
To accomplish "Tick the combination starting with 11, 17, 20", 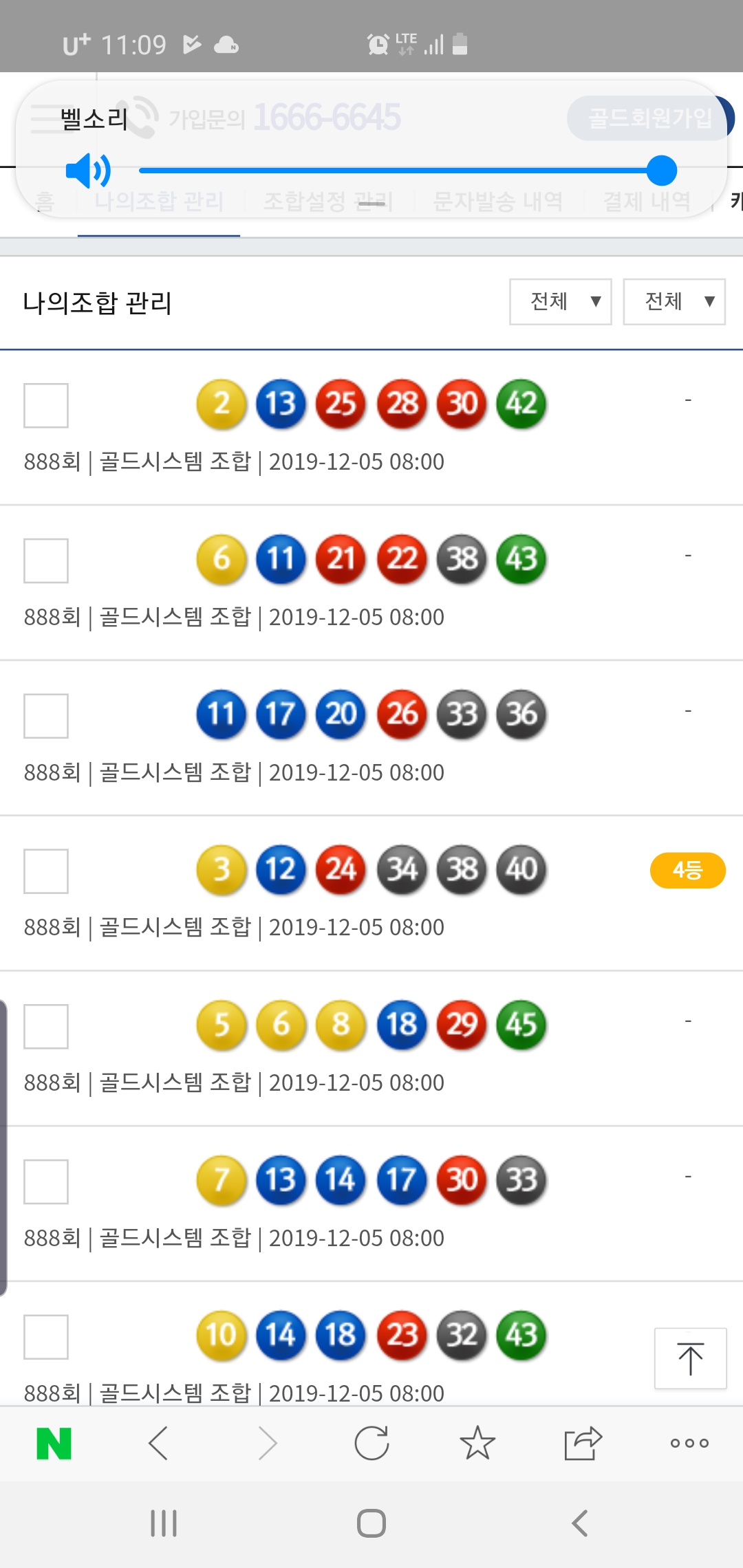I will pos(46,716).
